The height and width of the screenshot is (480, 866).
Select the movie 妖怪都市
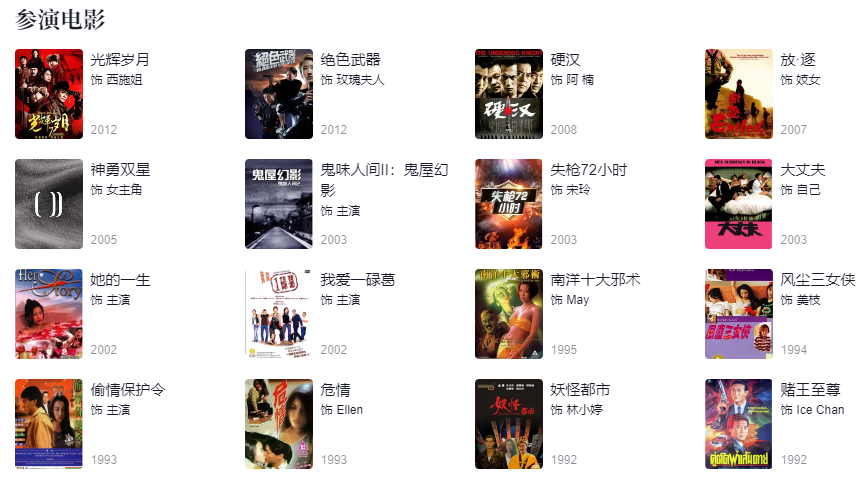[580, 390]
